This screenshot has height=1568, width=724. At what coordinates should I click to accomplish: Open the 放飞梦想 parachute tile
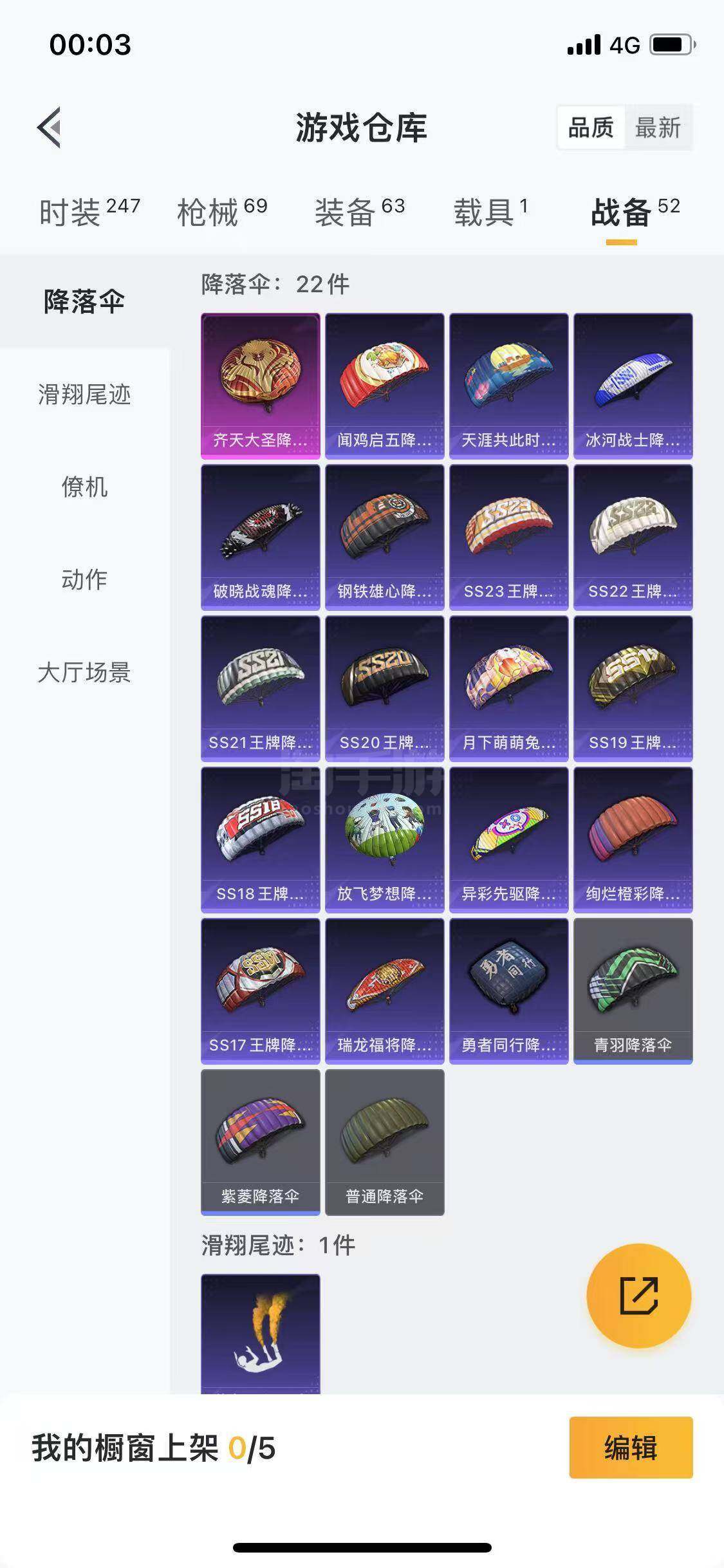(x=385, y=840)
